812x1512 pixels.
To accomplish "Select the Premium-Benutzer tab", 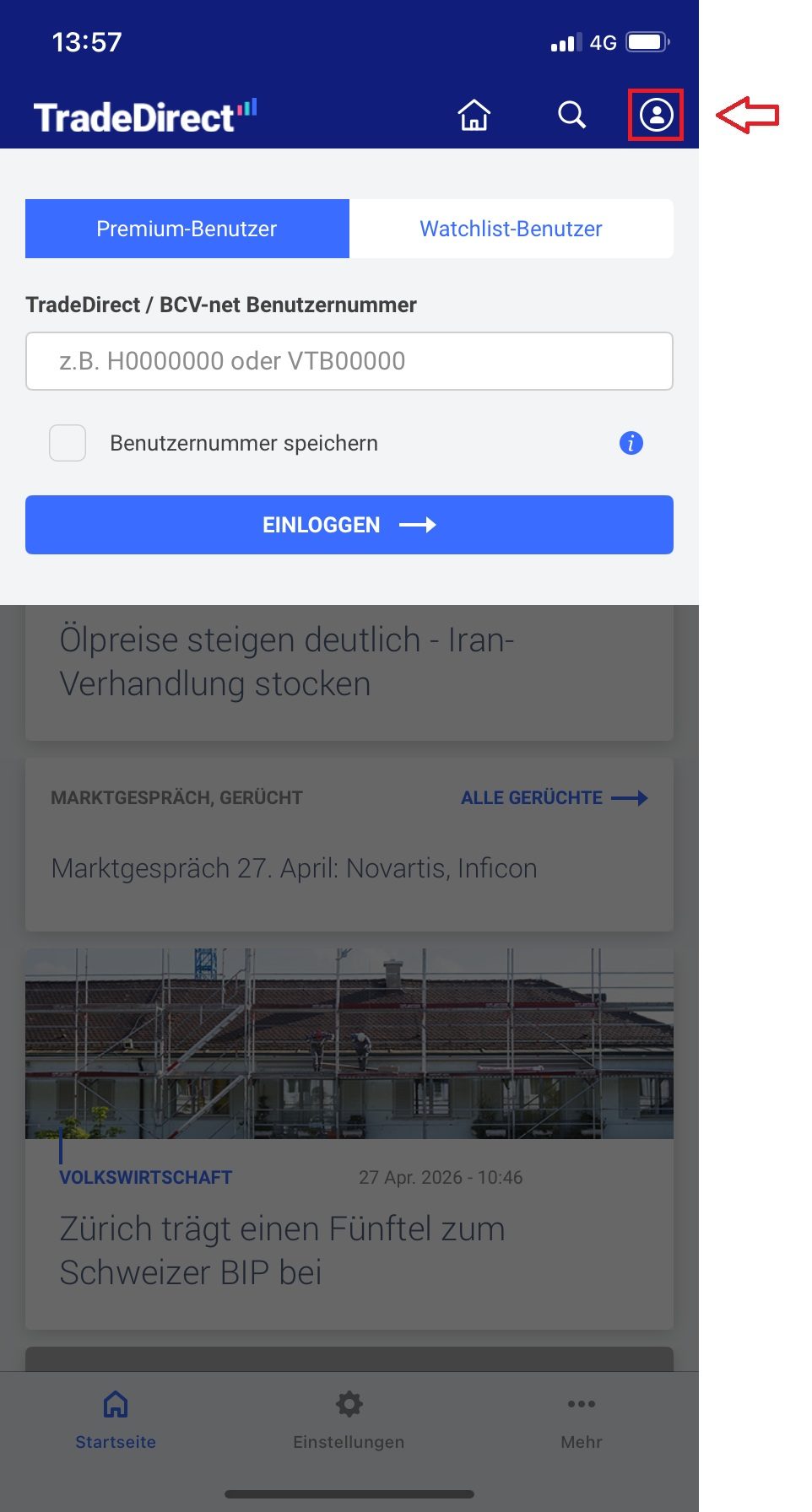I will 187,229.
